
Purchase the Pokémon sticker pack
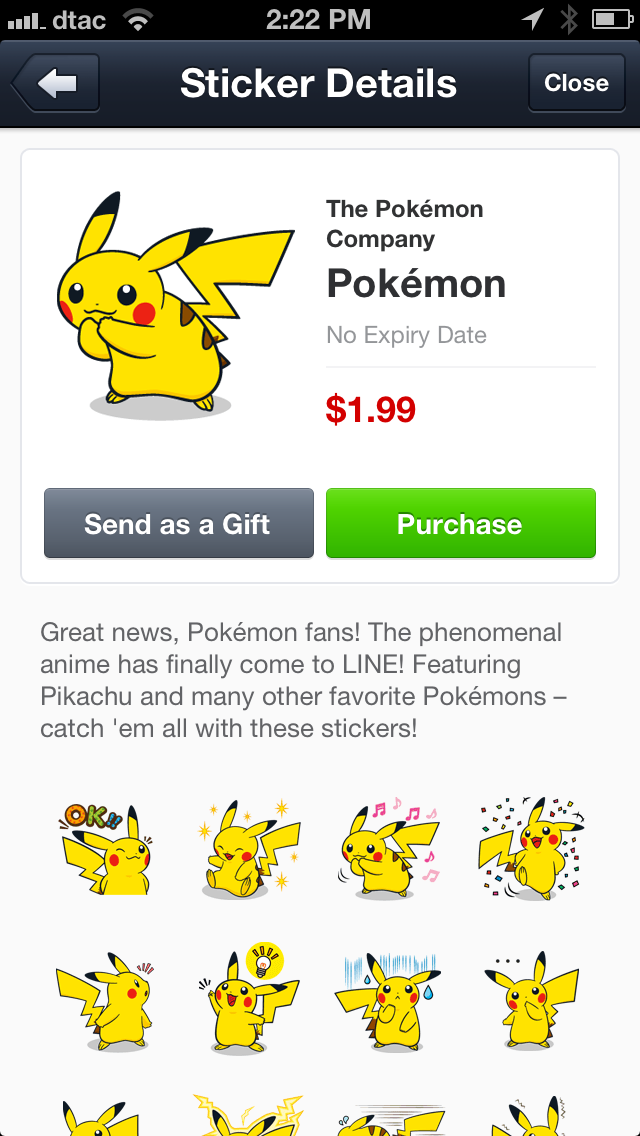tap(460, 523)
